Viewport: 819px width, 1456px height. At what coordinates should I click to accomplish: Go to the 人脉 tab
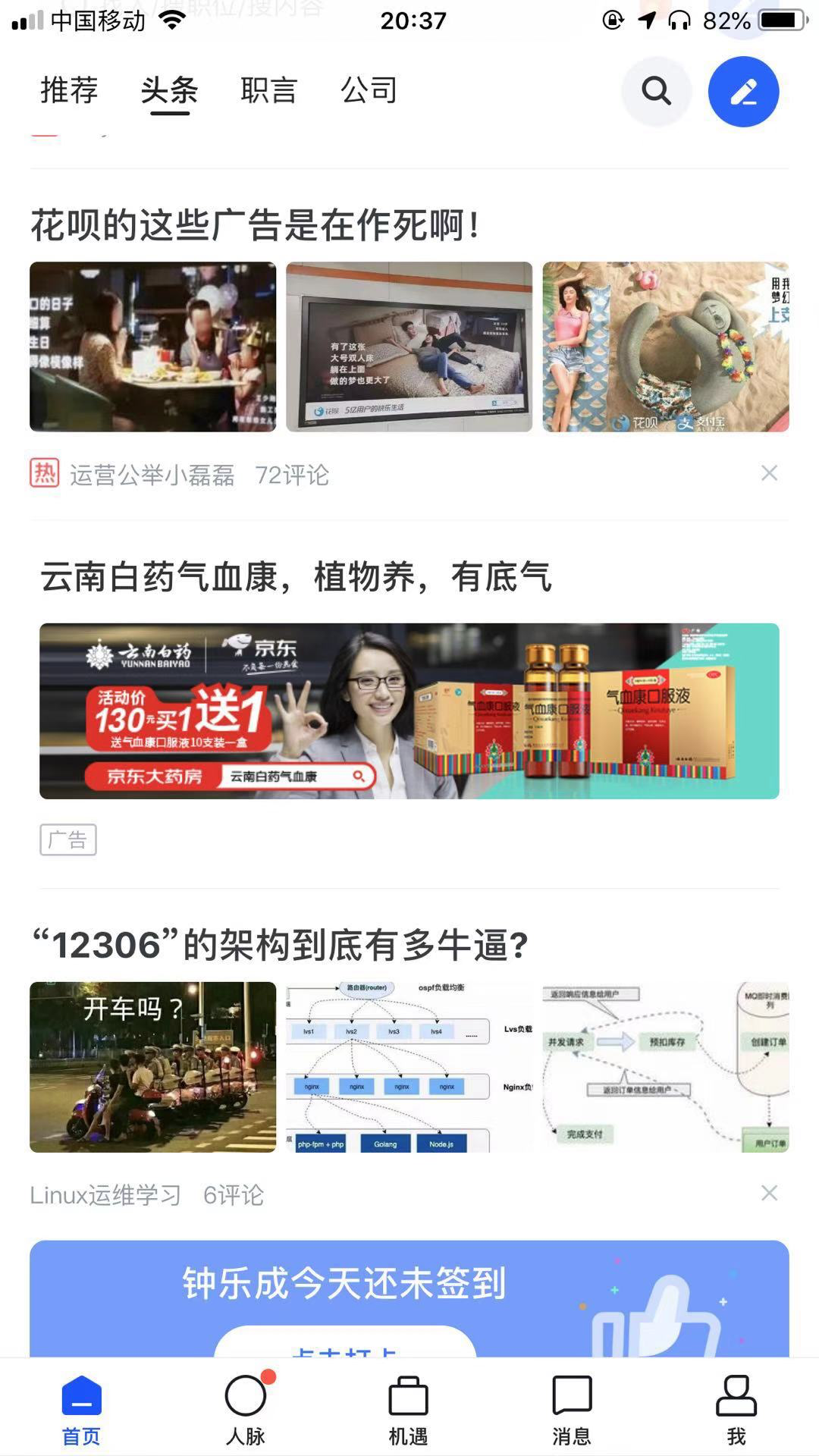[246, 1409]
